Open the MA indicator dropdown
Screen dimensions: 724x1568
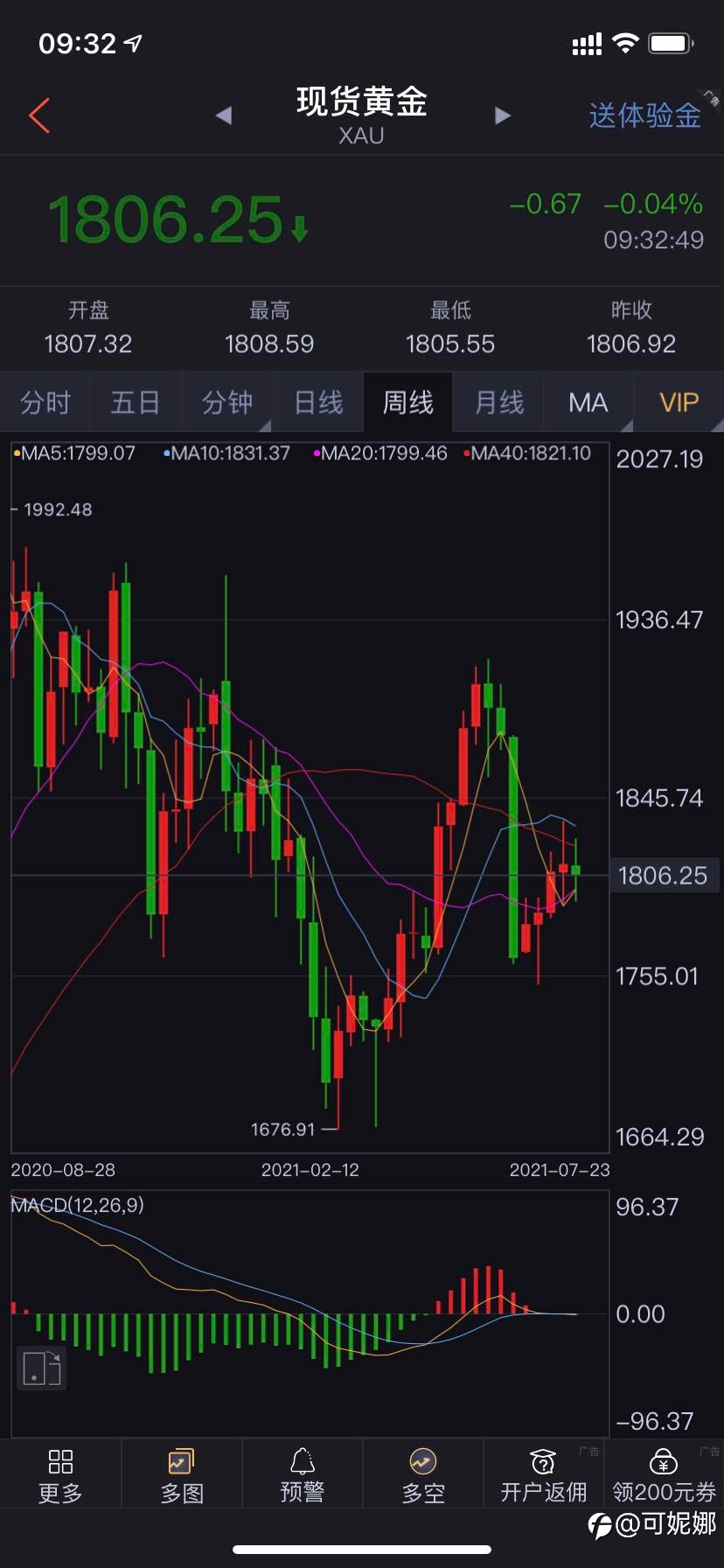click(588, 402)
